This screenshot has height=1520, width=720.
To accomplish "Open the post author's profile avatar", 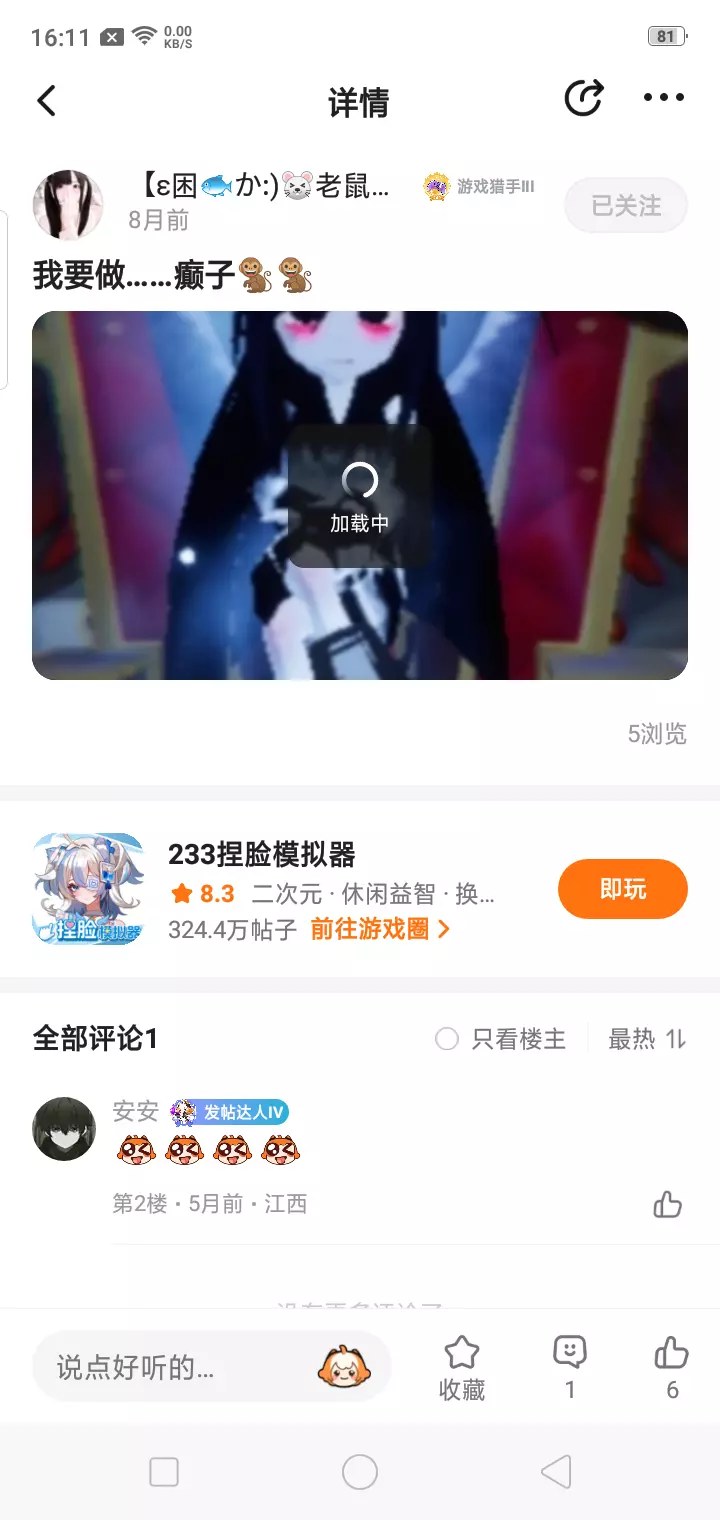I will click(68, 203).
